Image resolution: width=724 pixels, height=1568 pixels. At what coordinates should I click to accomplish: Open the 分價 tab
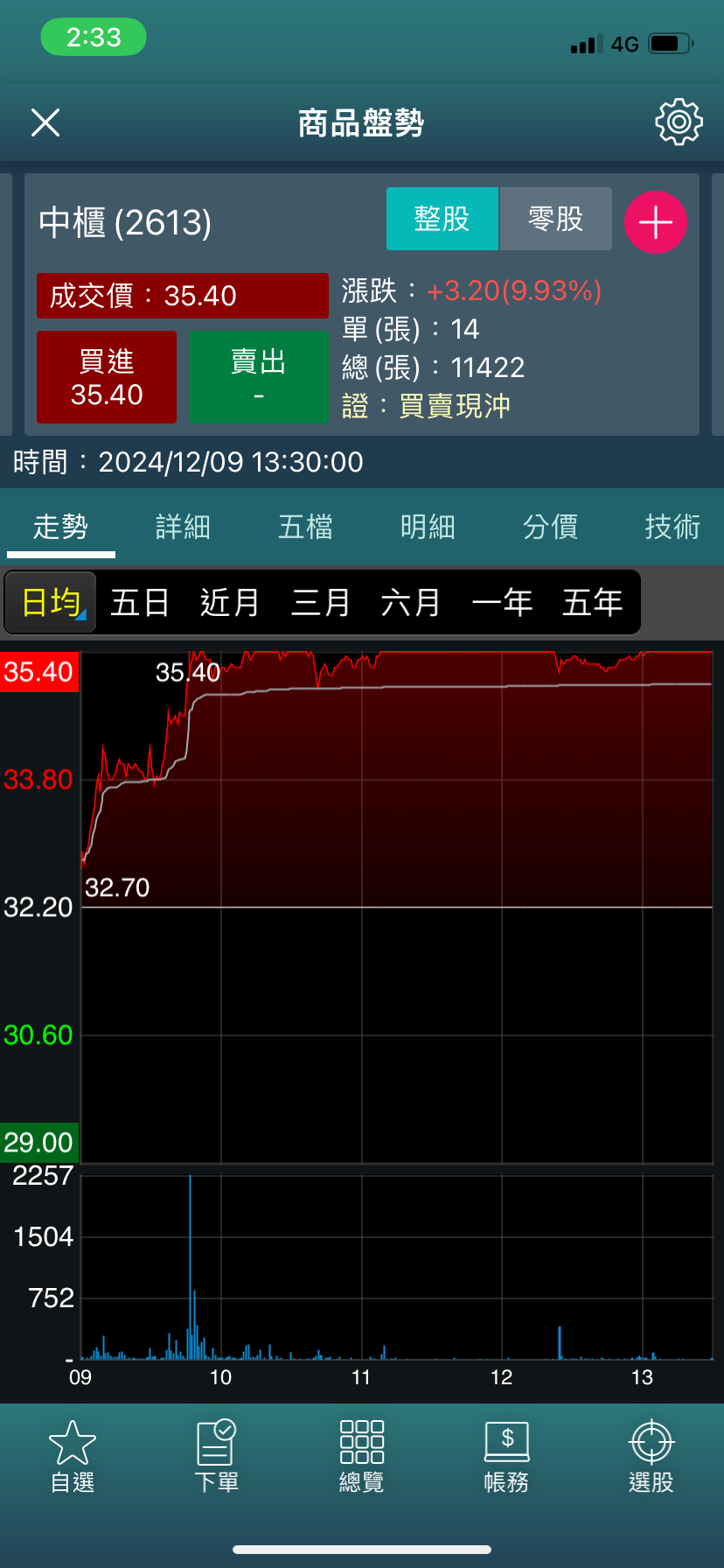550,527
